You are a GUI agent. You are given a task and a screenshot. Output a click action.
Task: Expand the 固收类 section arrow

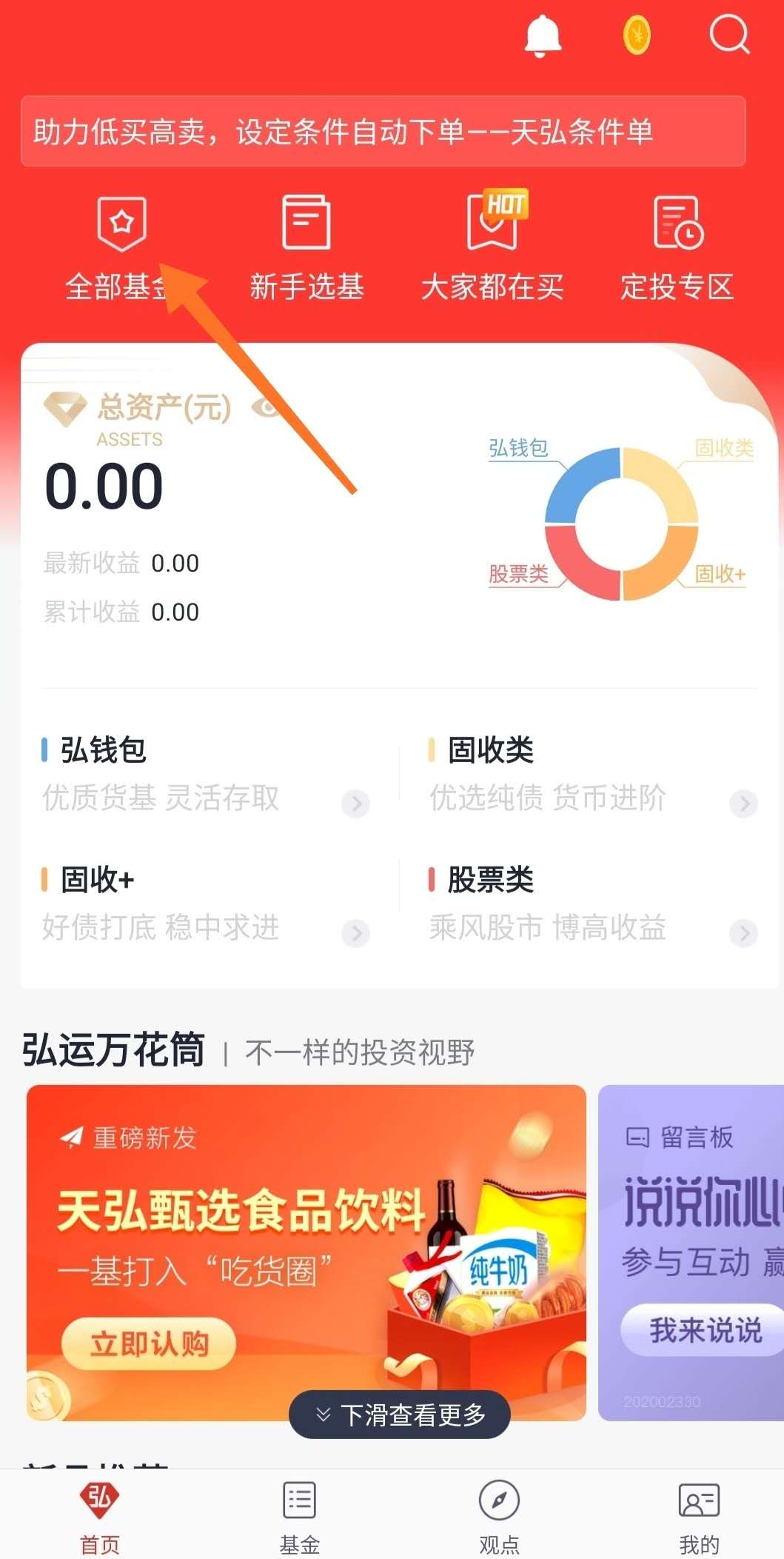(x=745, y=804)
